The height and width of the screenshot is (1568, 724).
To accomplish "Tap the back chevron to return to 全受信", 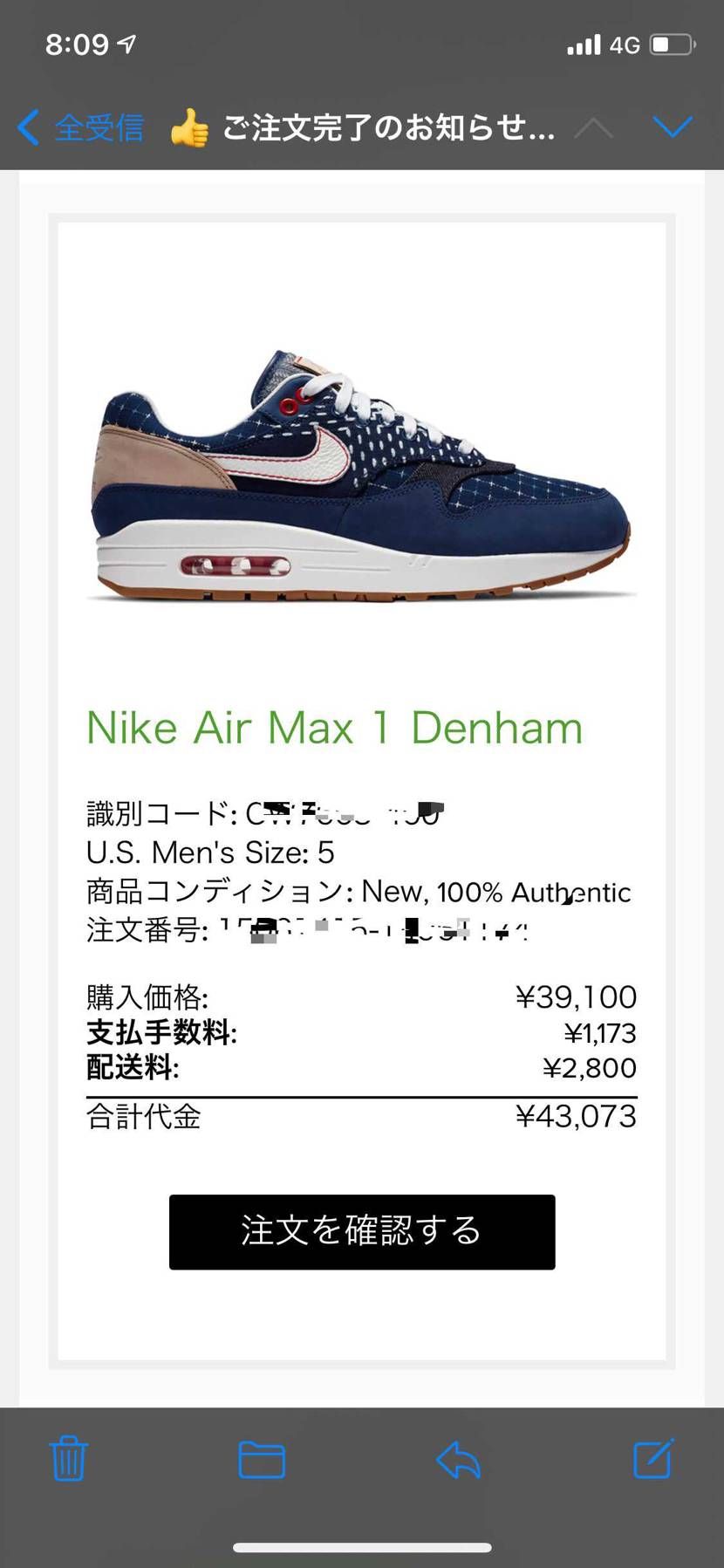I will [27, 127].
